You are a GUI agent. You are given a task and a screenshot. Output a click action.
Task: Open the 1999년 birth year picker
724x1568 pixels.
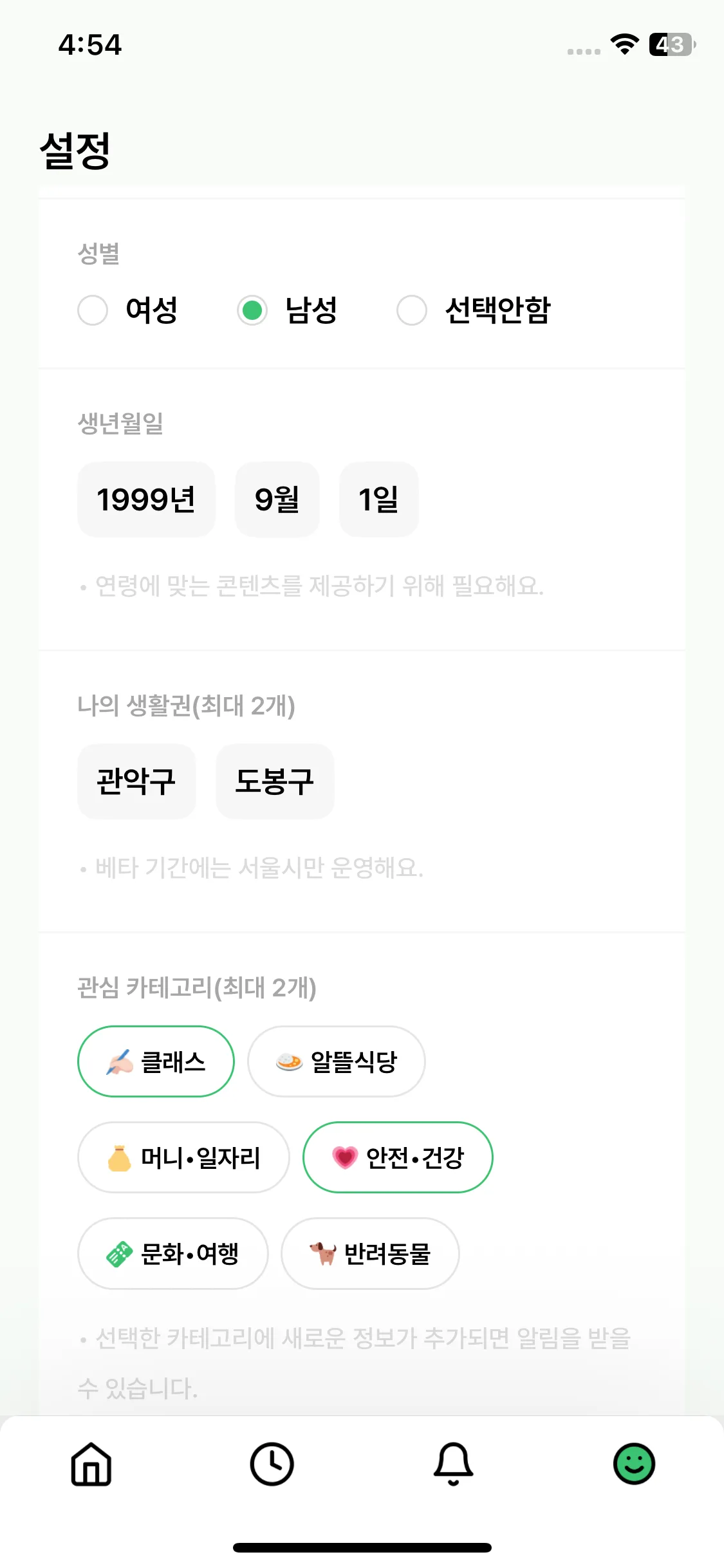tap(146, 499)
